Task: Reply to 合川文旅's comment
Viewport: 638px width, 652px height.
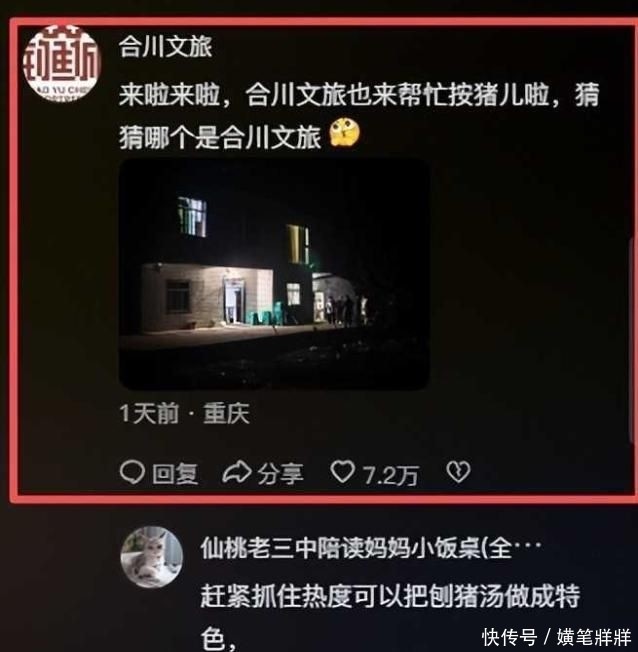Action: pyautogui.click(x=160, y=473)
